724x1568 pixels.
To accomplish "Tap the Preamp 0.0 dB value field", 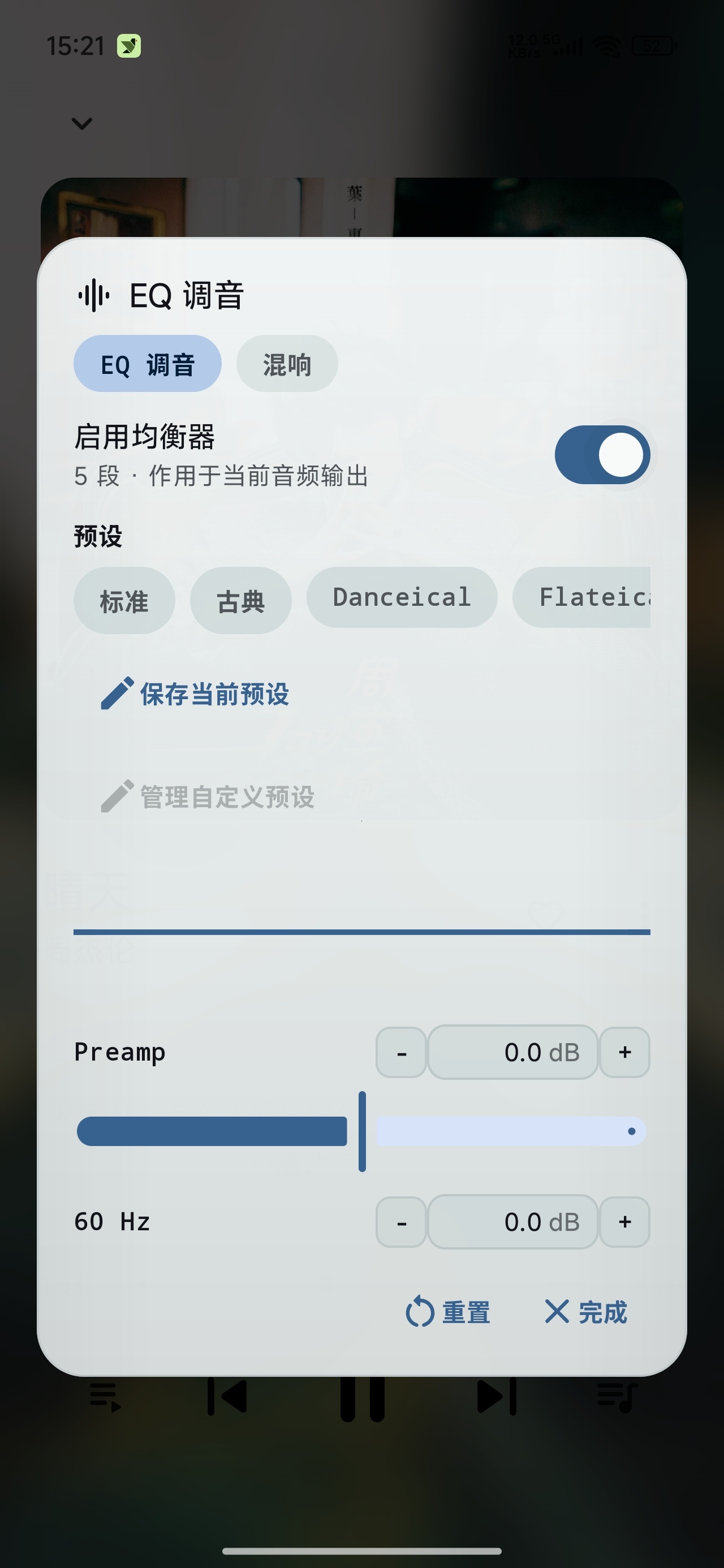I will tap(512, 1052).
